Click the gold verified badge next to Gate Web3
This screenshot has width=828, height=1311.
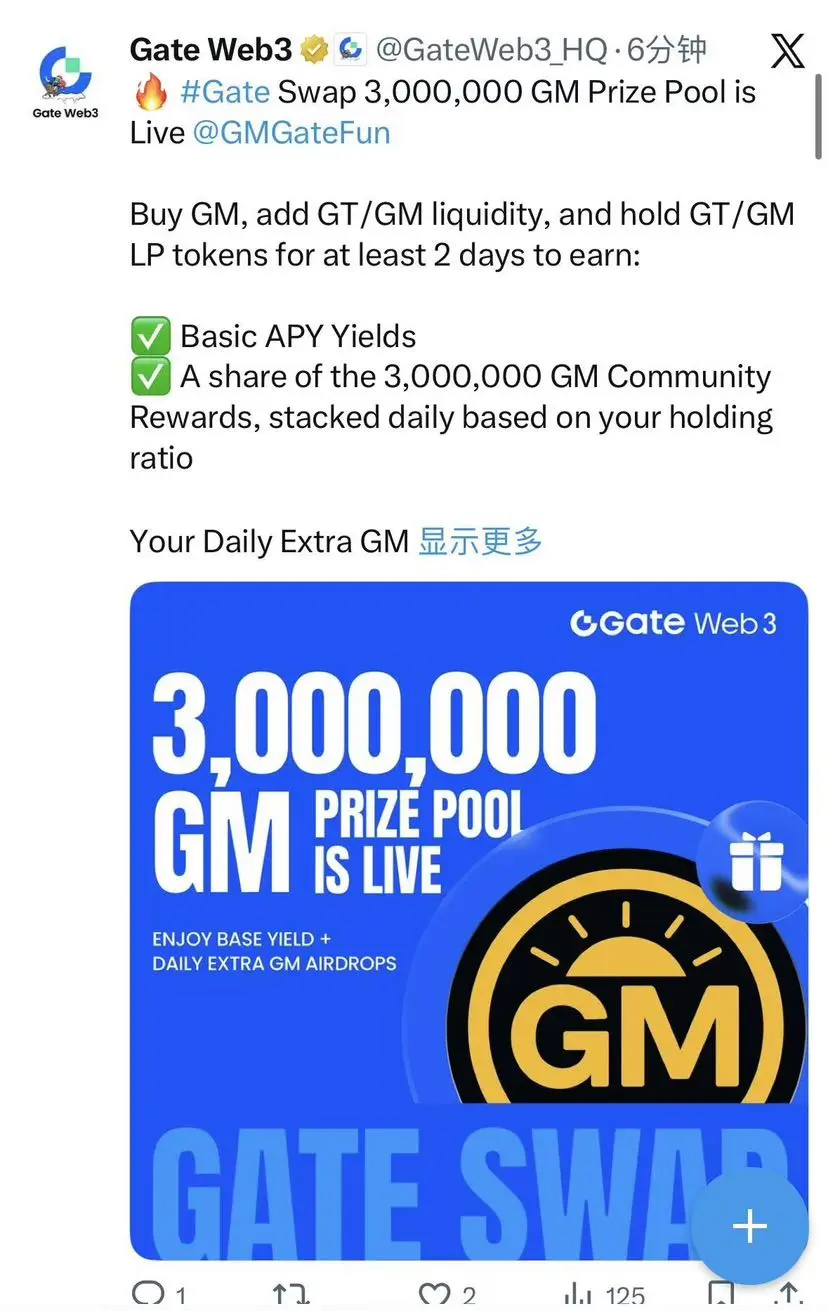pyautogui.click(x=311, y=47)
